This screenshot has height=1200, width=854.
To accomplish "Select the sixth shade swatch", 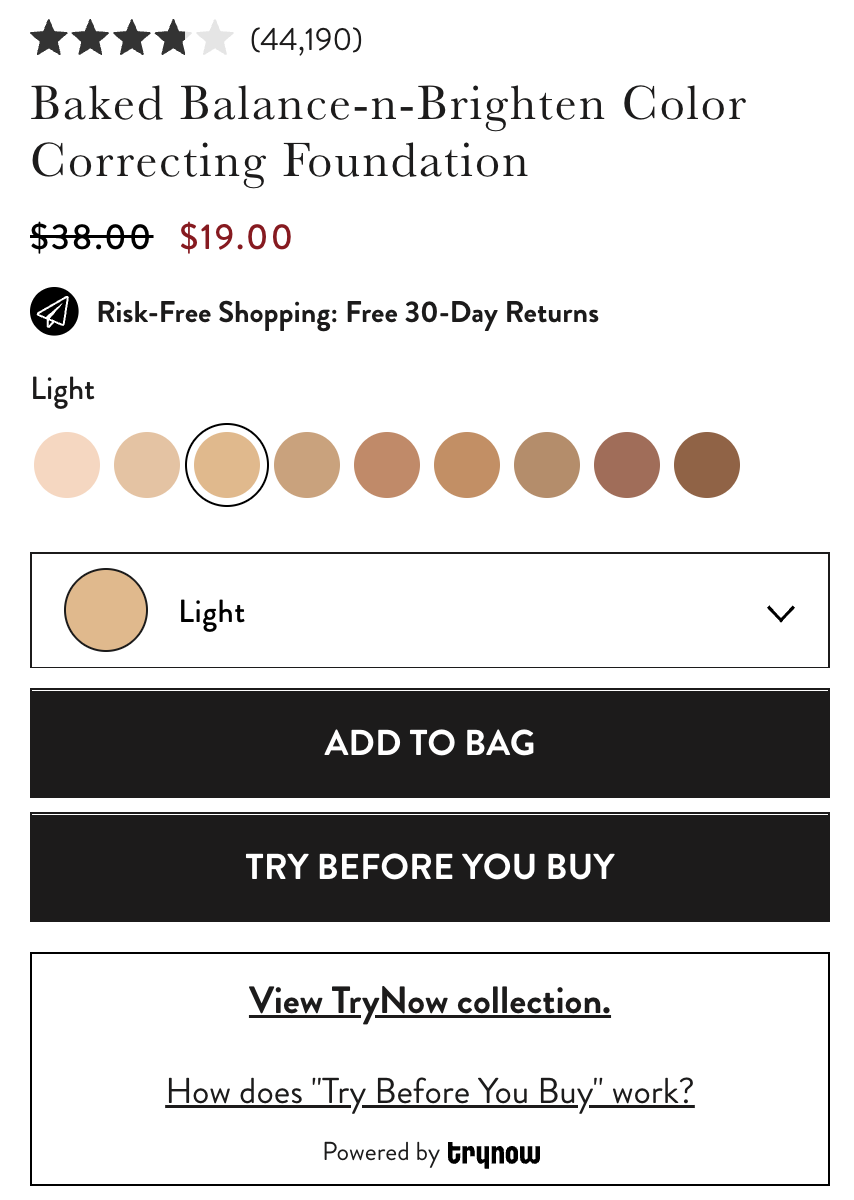I will (x=467, y=465).
